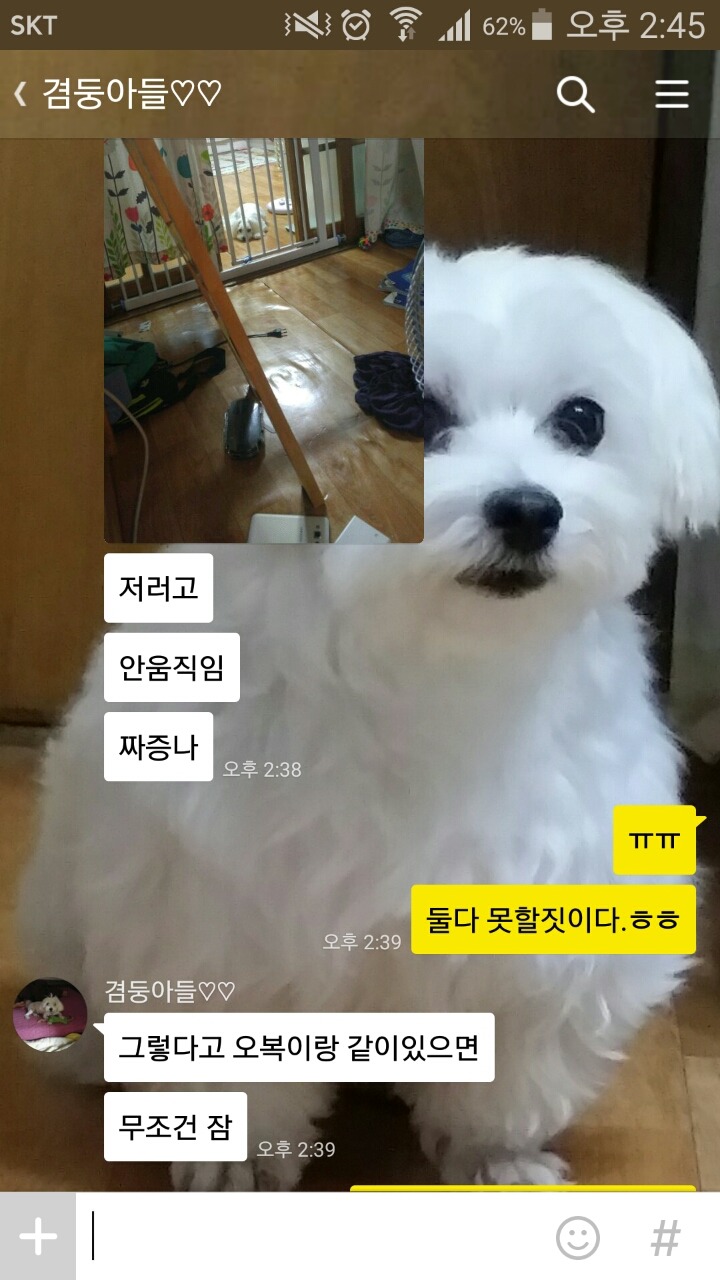Viewport: 720px width, 1280px height.
Task: Open the chat room hamburger menu
Action: coord(672,94)
